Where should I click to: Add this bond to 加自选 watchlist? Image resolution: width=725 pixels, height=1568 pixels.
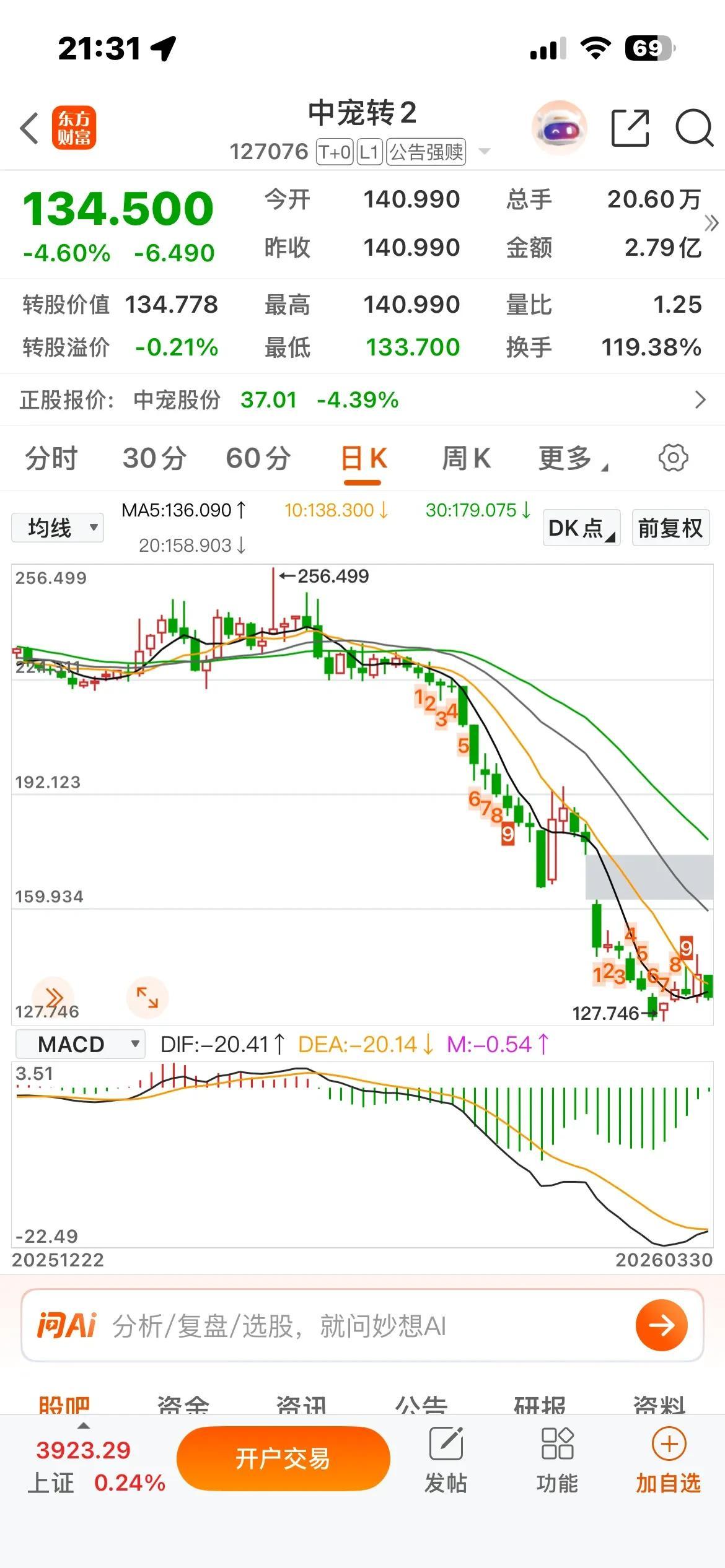tap(668, 1458)
